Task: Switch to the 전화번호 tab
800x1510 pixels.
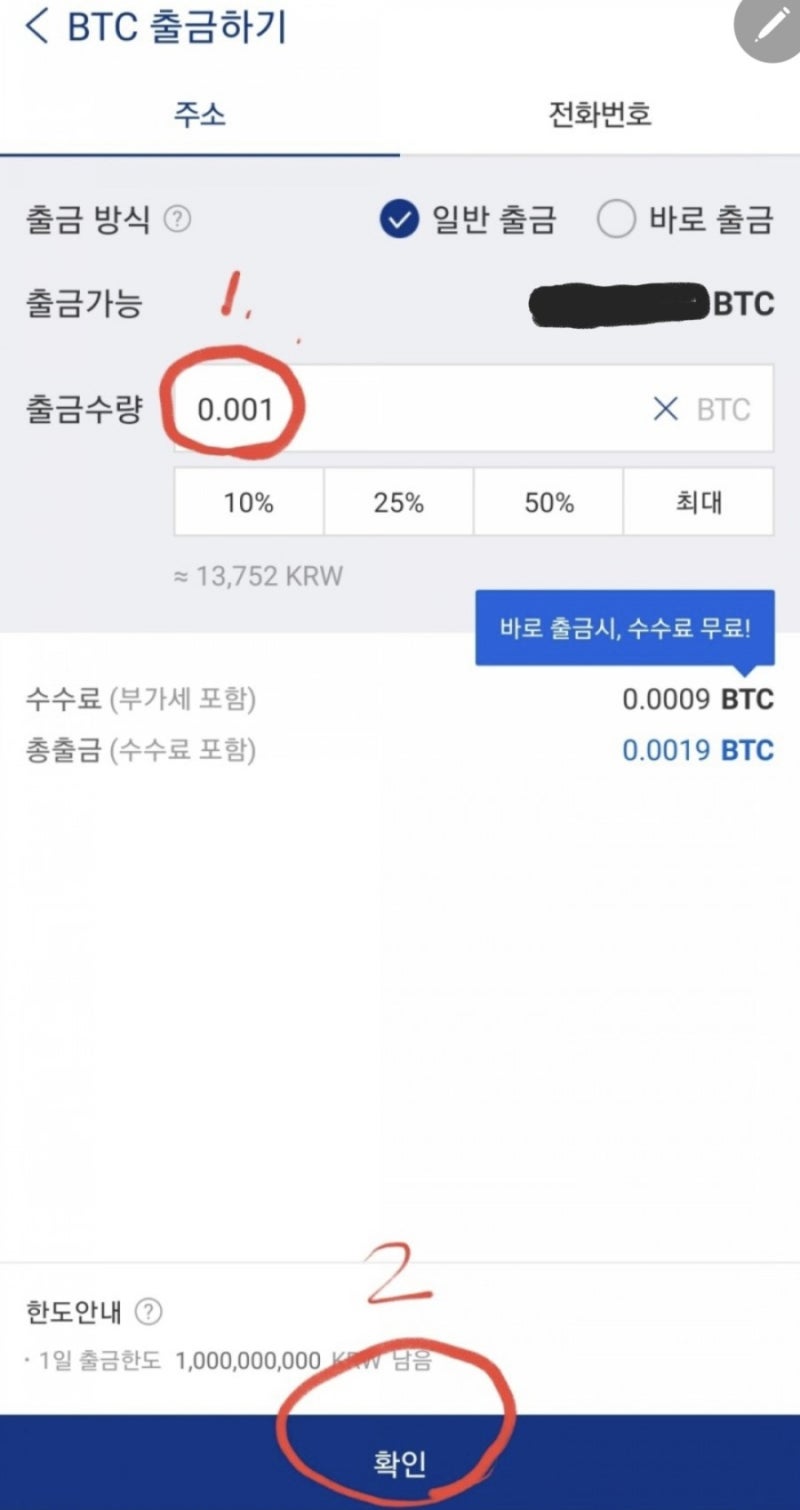Action: pyautogui.click(x=598, y=114)
